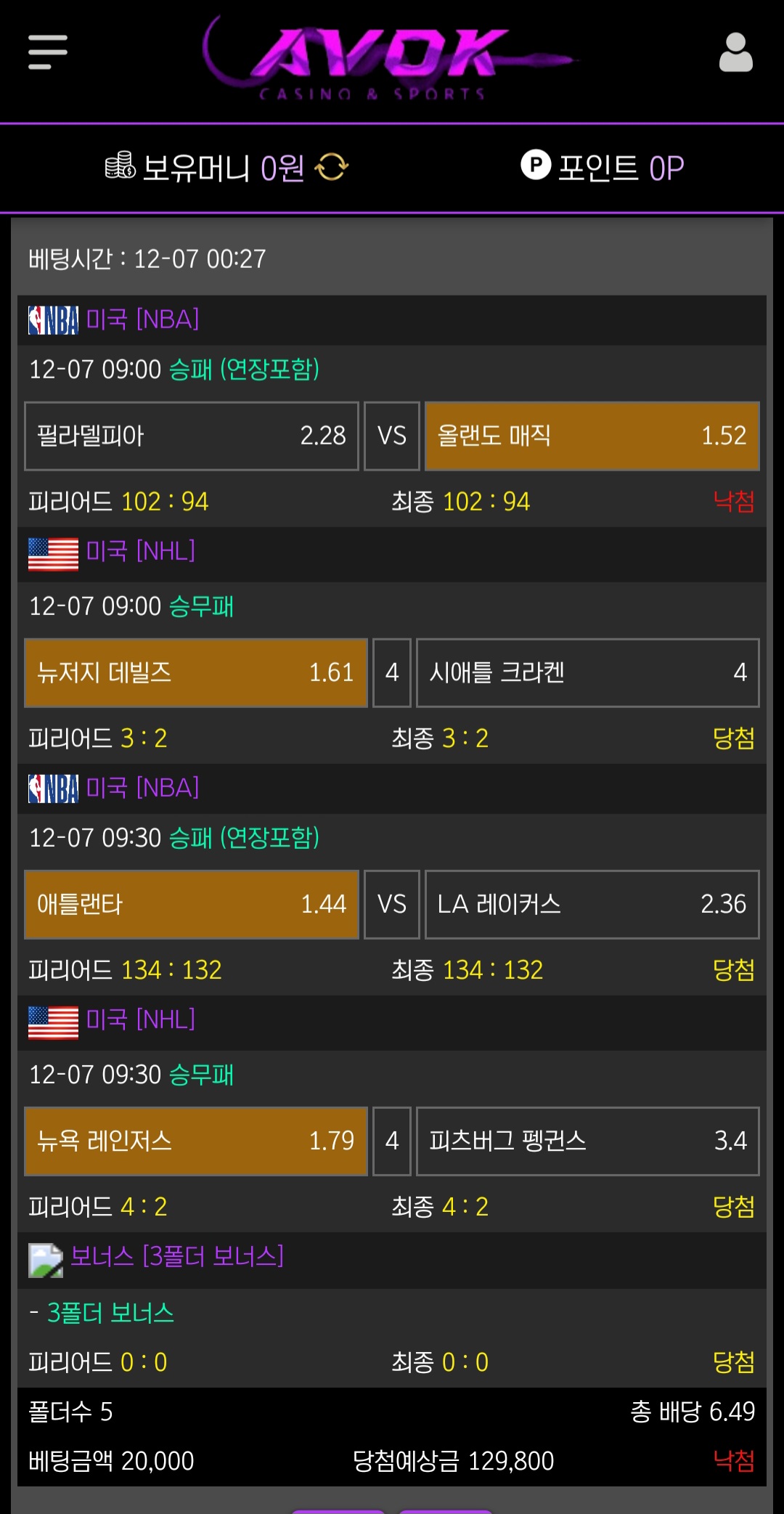Open the hamburger menu
The height and width of the screenshot is (1514, 784).
(48, 52)
